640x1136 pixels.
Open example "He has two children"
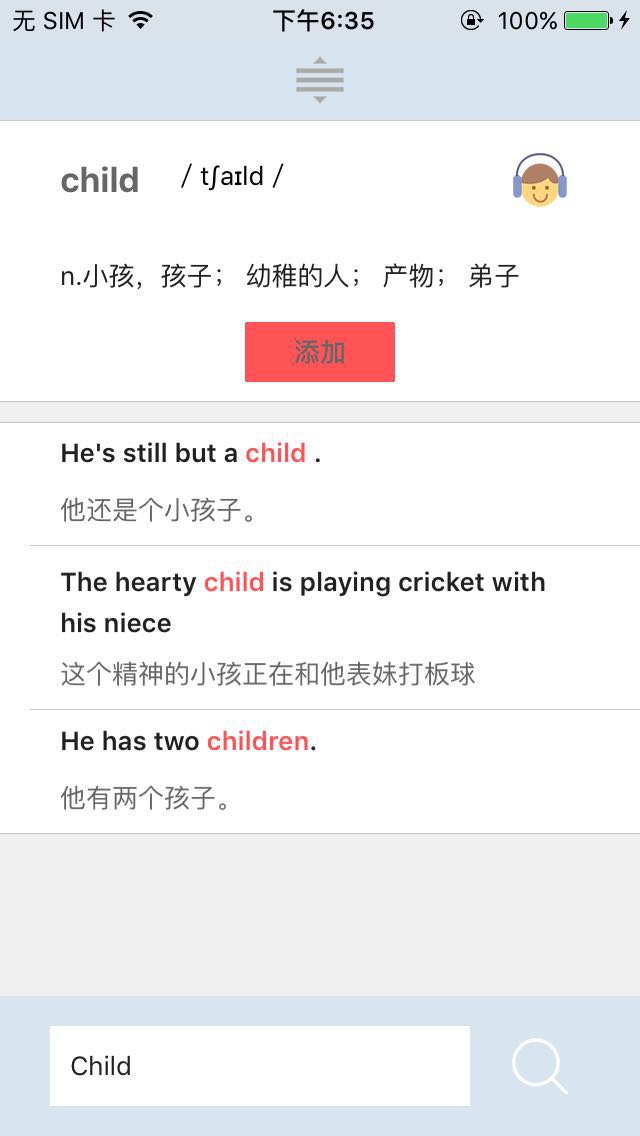point(320,772)
